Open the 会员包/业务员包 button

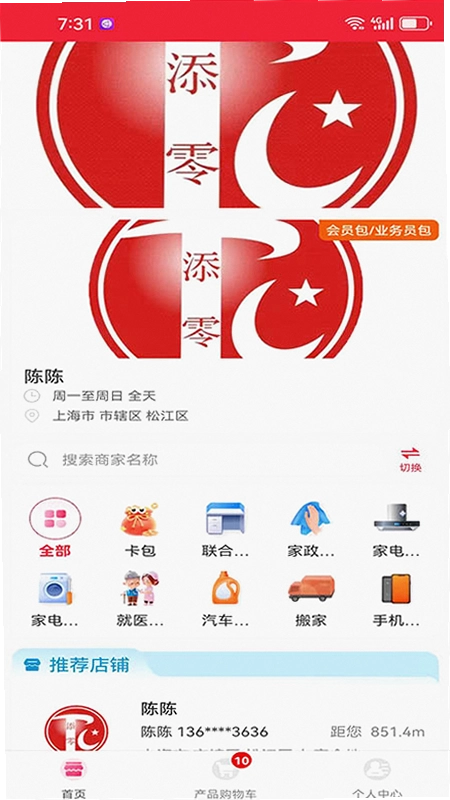point(379,230)
